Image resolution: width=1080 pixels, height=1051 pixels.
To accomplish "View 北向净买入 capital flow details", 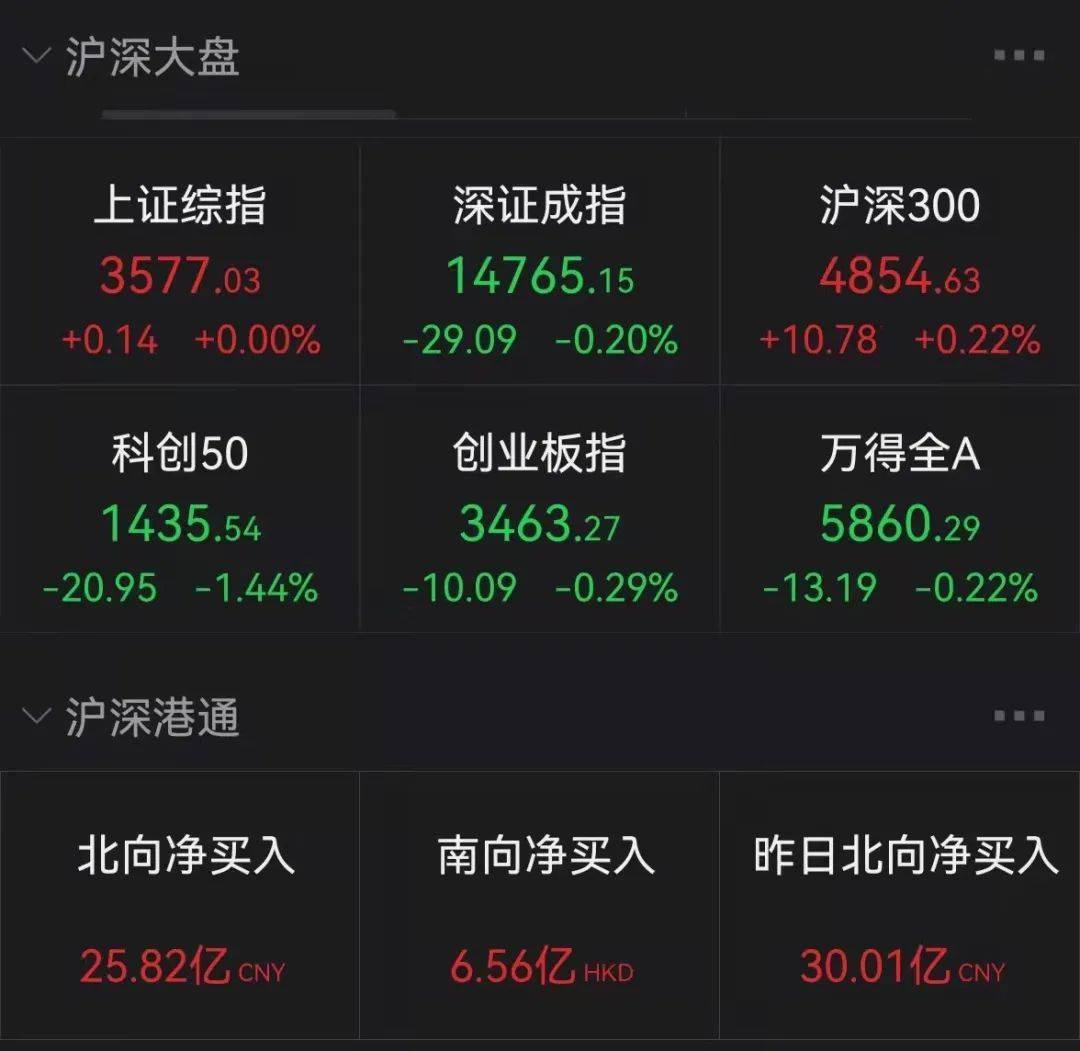I will coord(180,905).
